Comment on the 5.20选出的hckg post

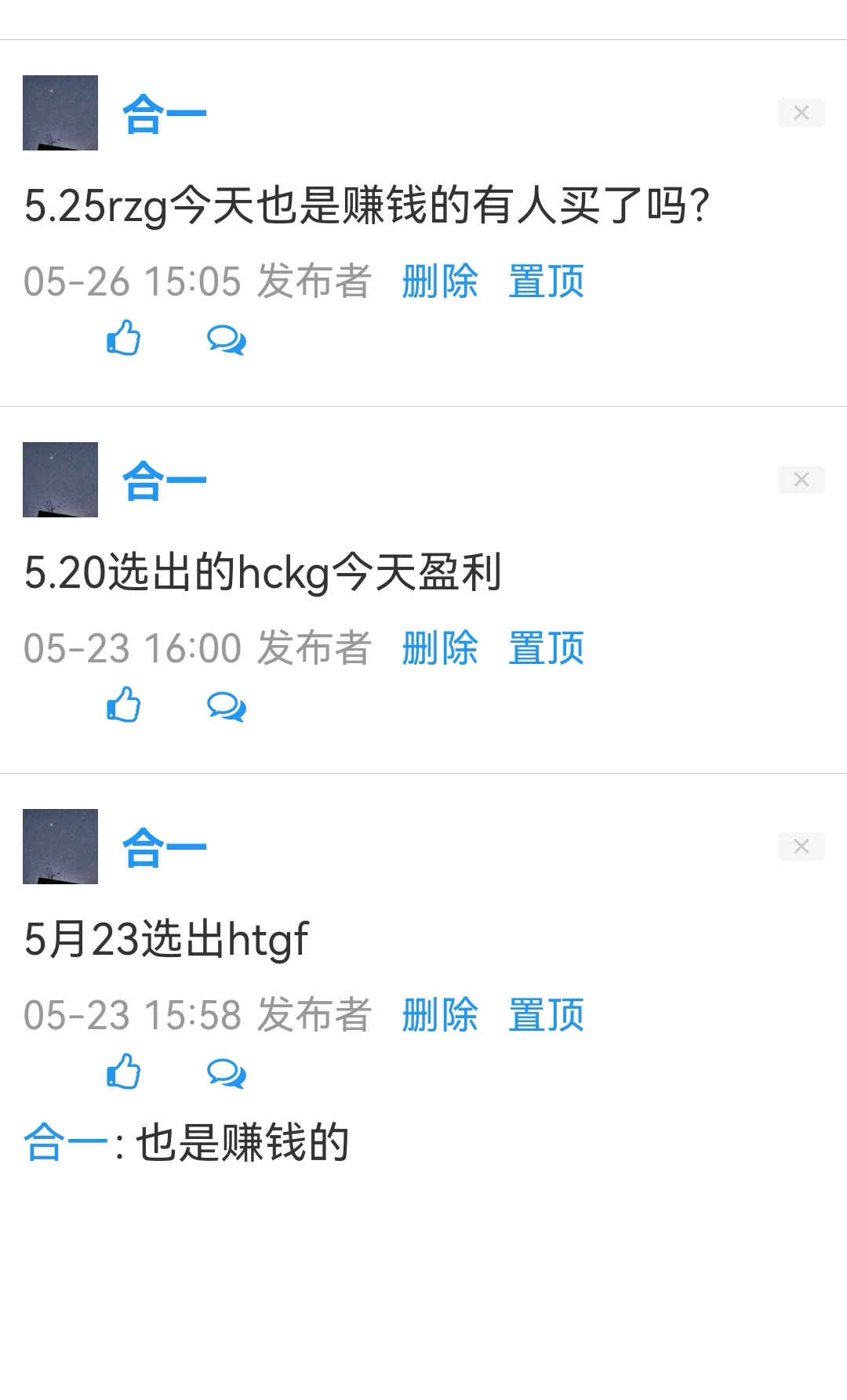pos(226,707)
